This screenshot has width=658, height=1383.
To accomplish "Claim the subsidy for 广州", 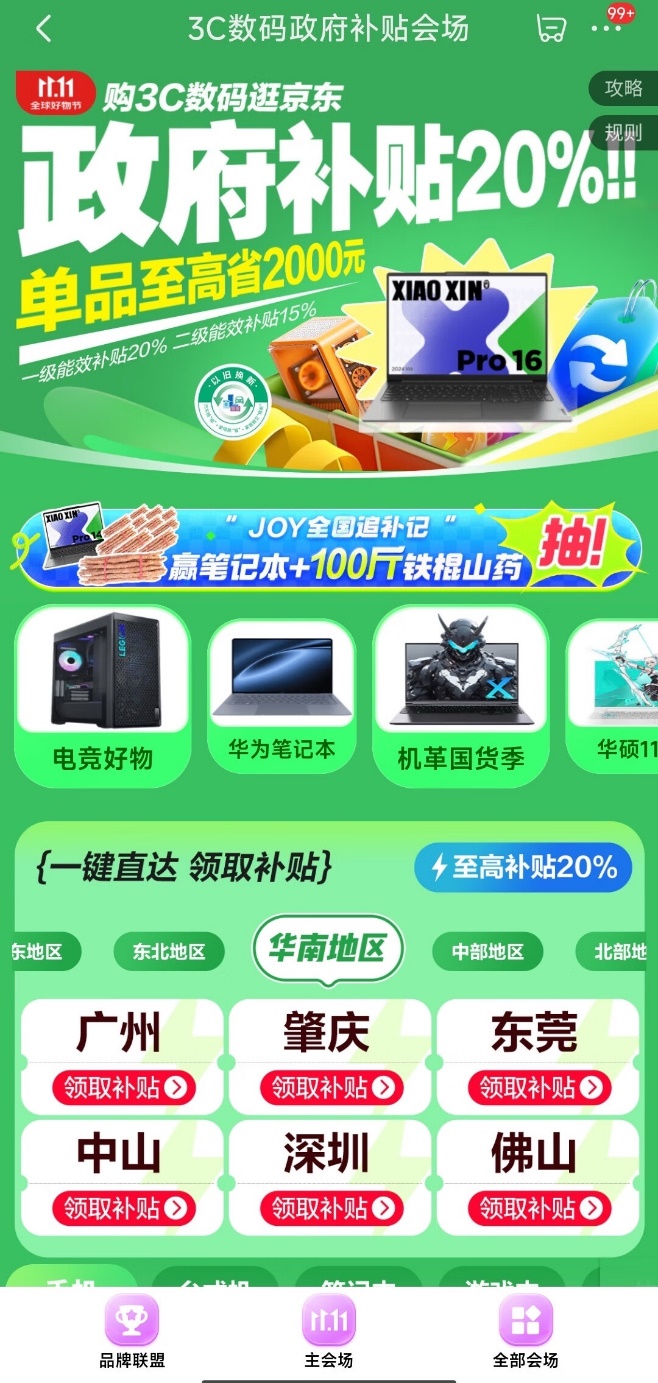I will [123, 1087].
